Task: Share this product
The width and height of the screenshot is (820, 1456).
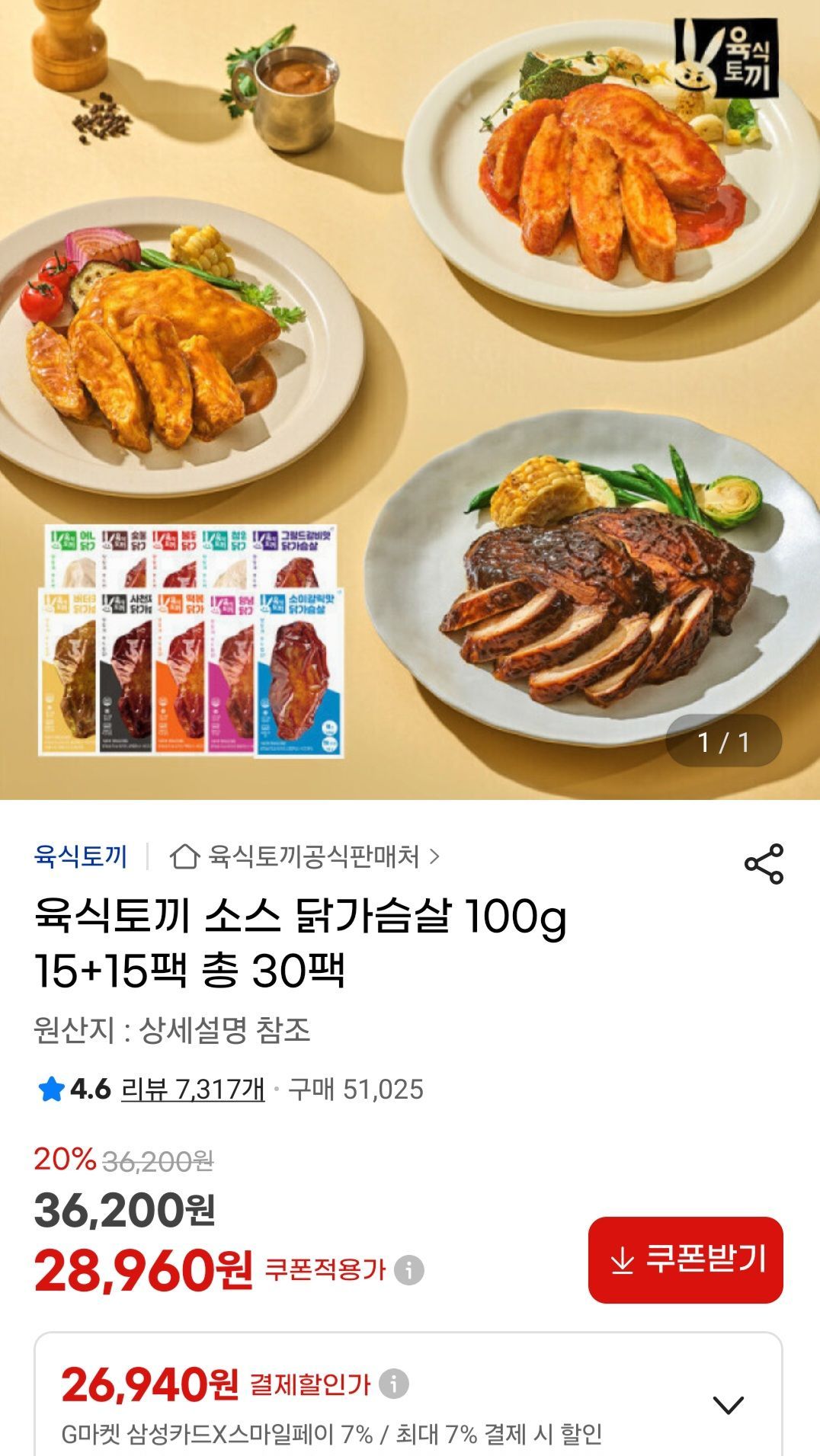Action: point(763,863)
